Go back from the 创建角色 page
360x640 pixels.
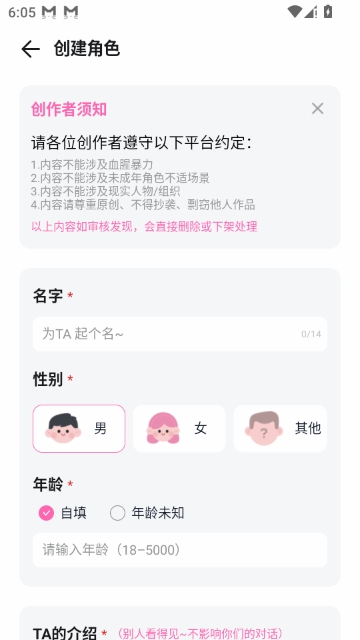tap(31, 49)
